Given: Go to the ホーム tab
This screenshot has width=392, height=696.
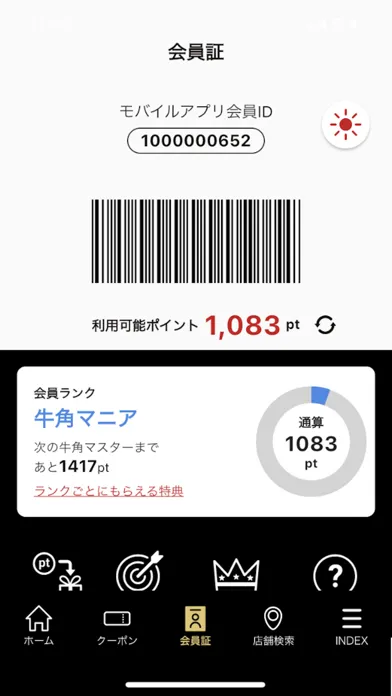Looking at the screenshot, I should coord(39,625).
